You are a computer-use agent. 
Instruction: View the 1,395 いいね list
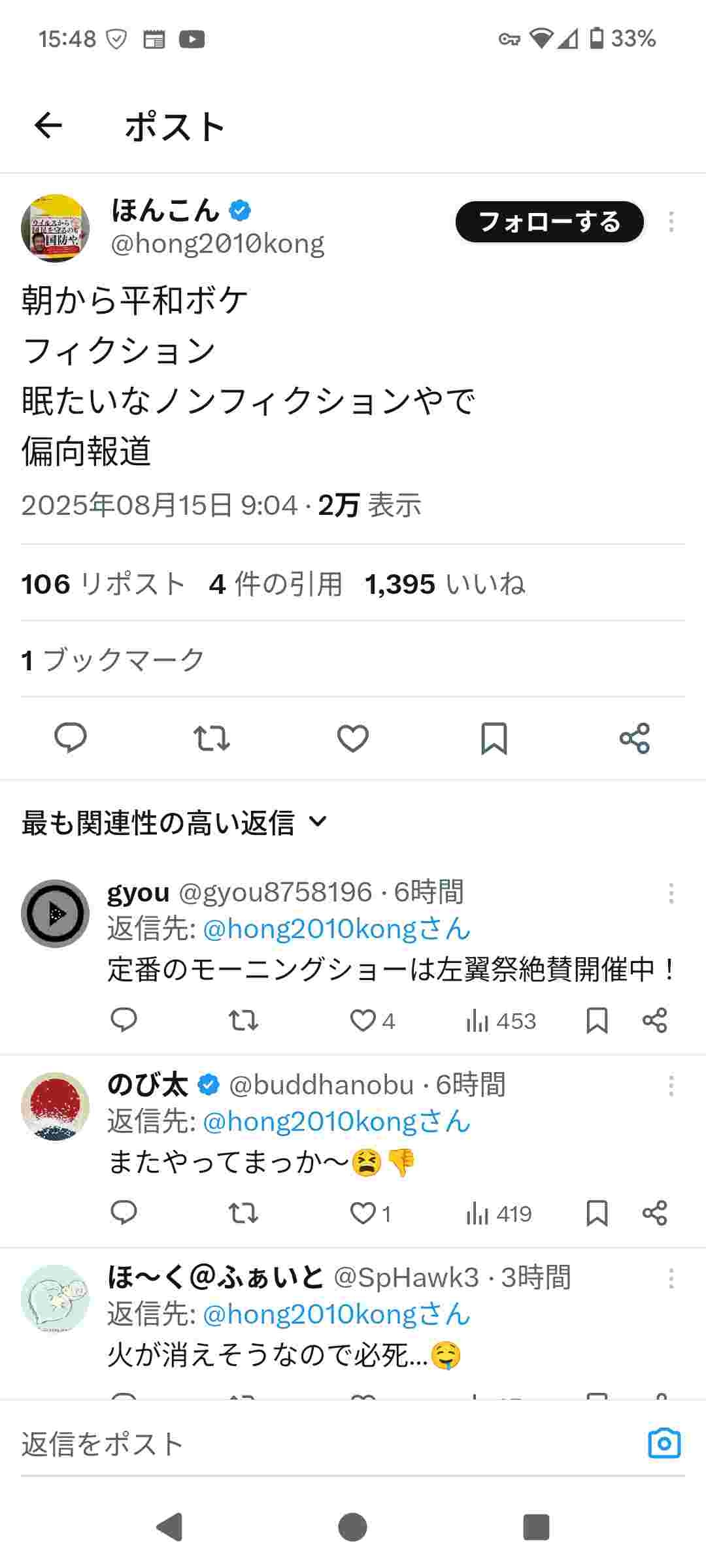445,583
